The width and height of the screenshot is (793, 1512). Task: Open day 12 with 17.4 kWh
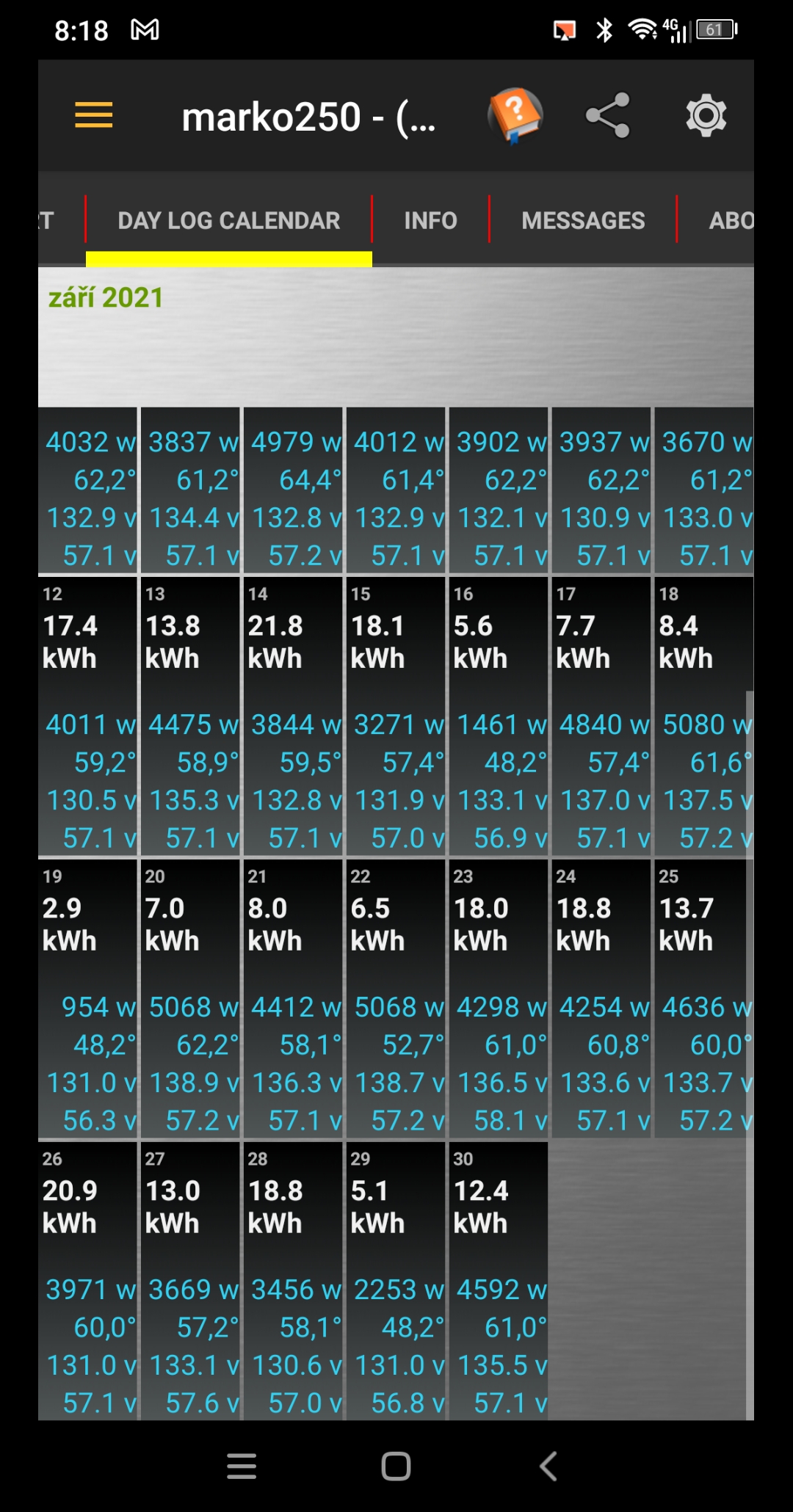(x=87, y=716)
